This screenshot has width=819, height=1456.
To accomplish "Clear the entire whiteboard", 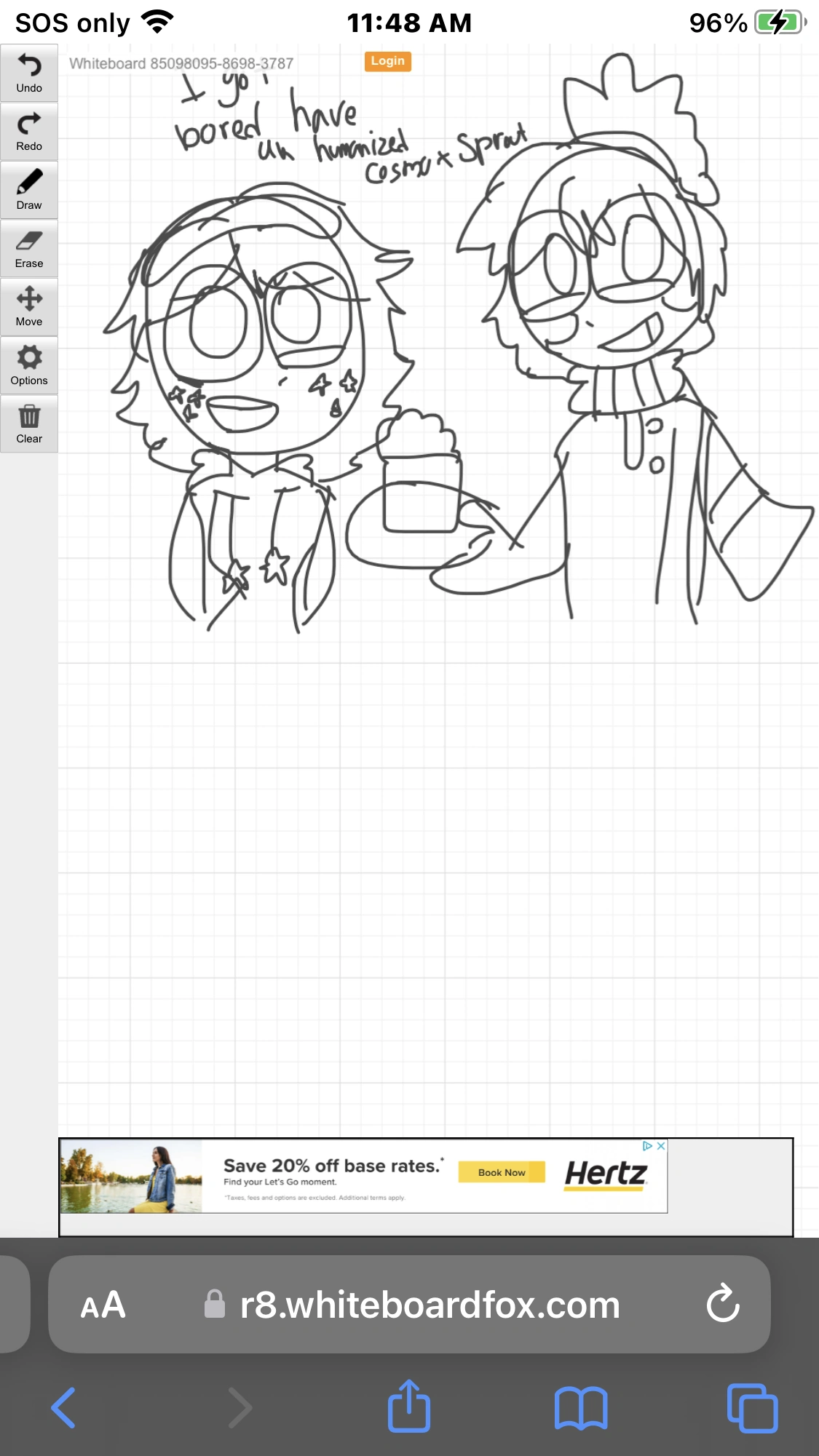I will click(x=29, y=423).
